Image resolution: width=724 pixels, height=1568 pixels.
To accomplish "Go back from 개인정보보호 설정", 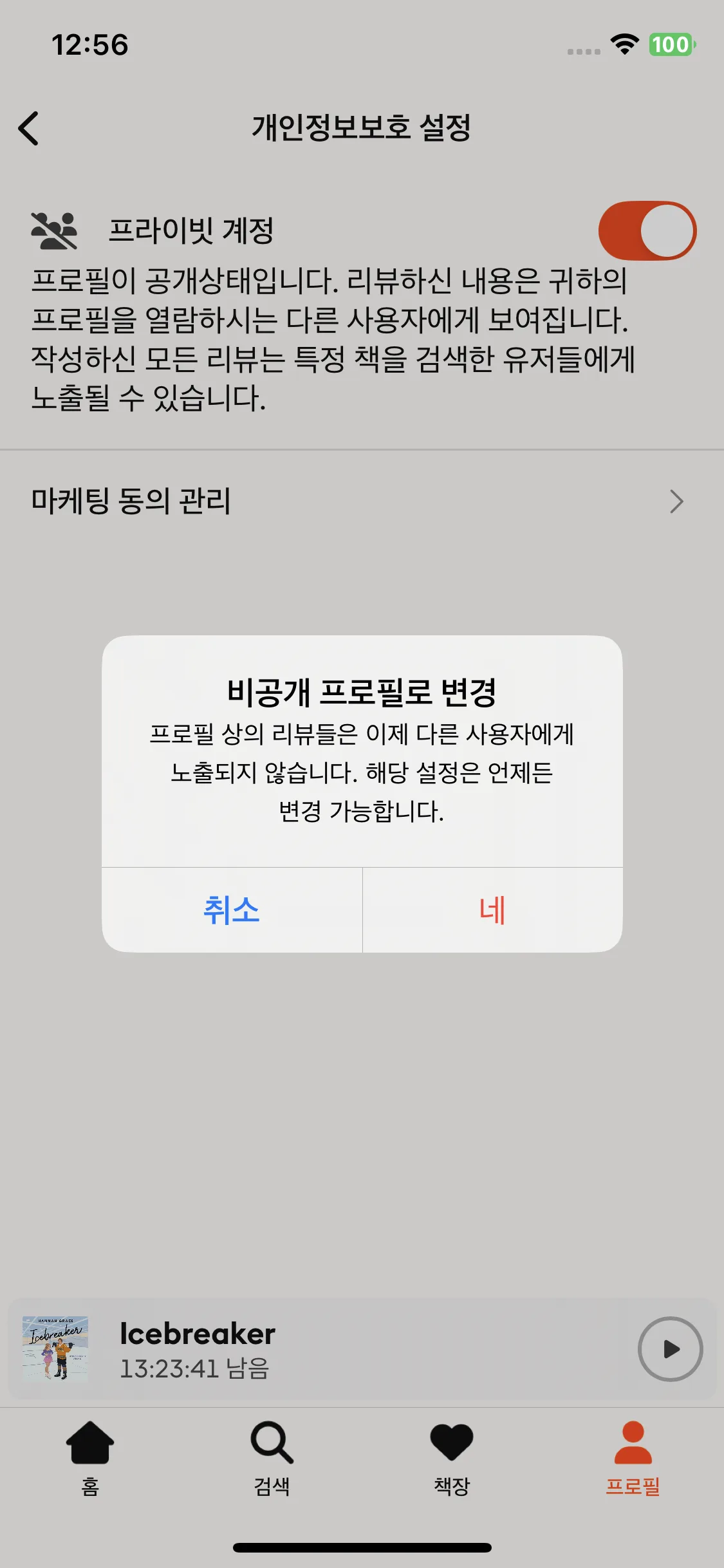I will point(29,128).
